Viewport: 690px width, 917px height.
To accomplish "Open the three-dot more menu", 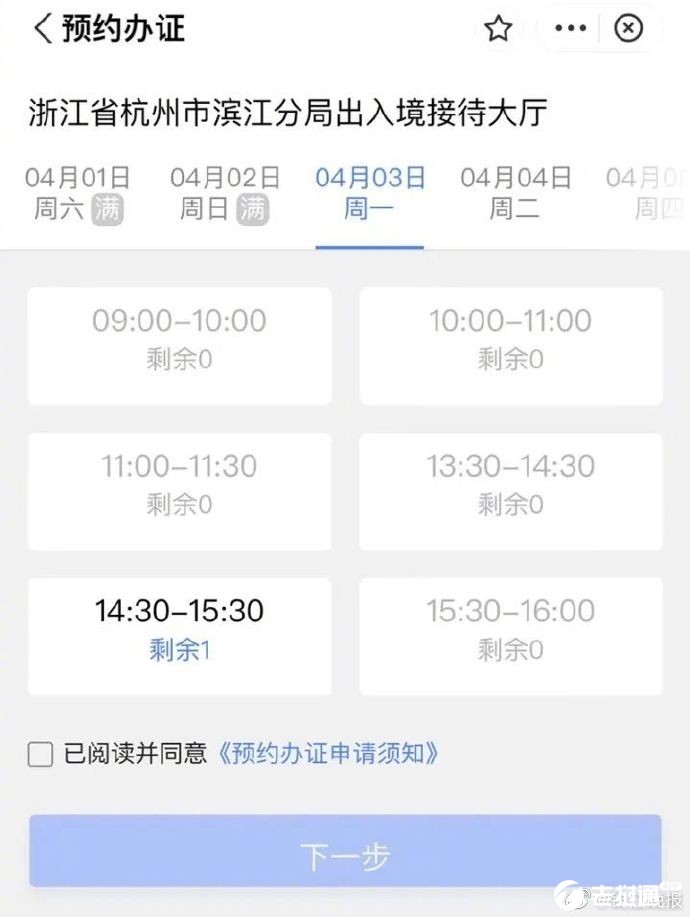I will [x=571, y=29].
